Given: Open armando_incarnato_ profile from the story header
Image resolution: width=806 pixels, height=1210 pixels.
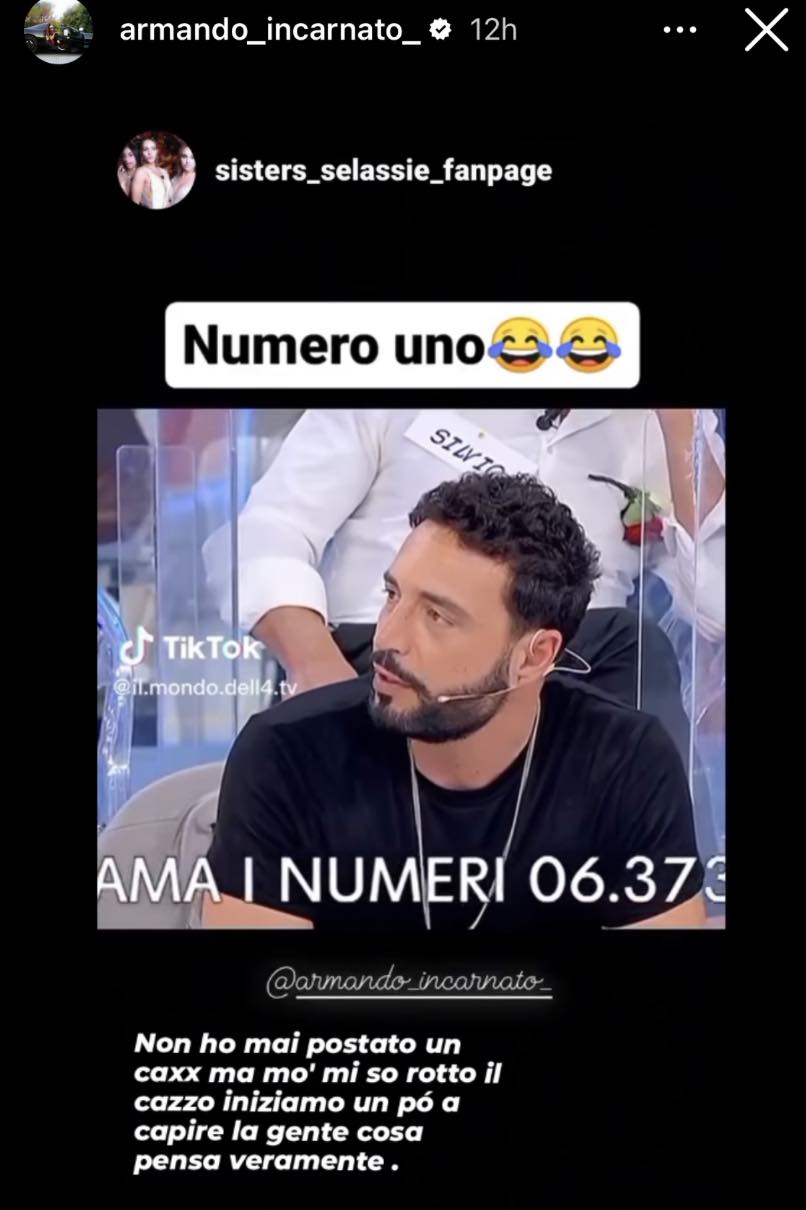Looking at the screenshot, I should click(269, 31).
